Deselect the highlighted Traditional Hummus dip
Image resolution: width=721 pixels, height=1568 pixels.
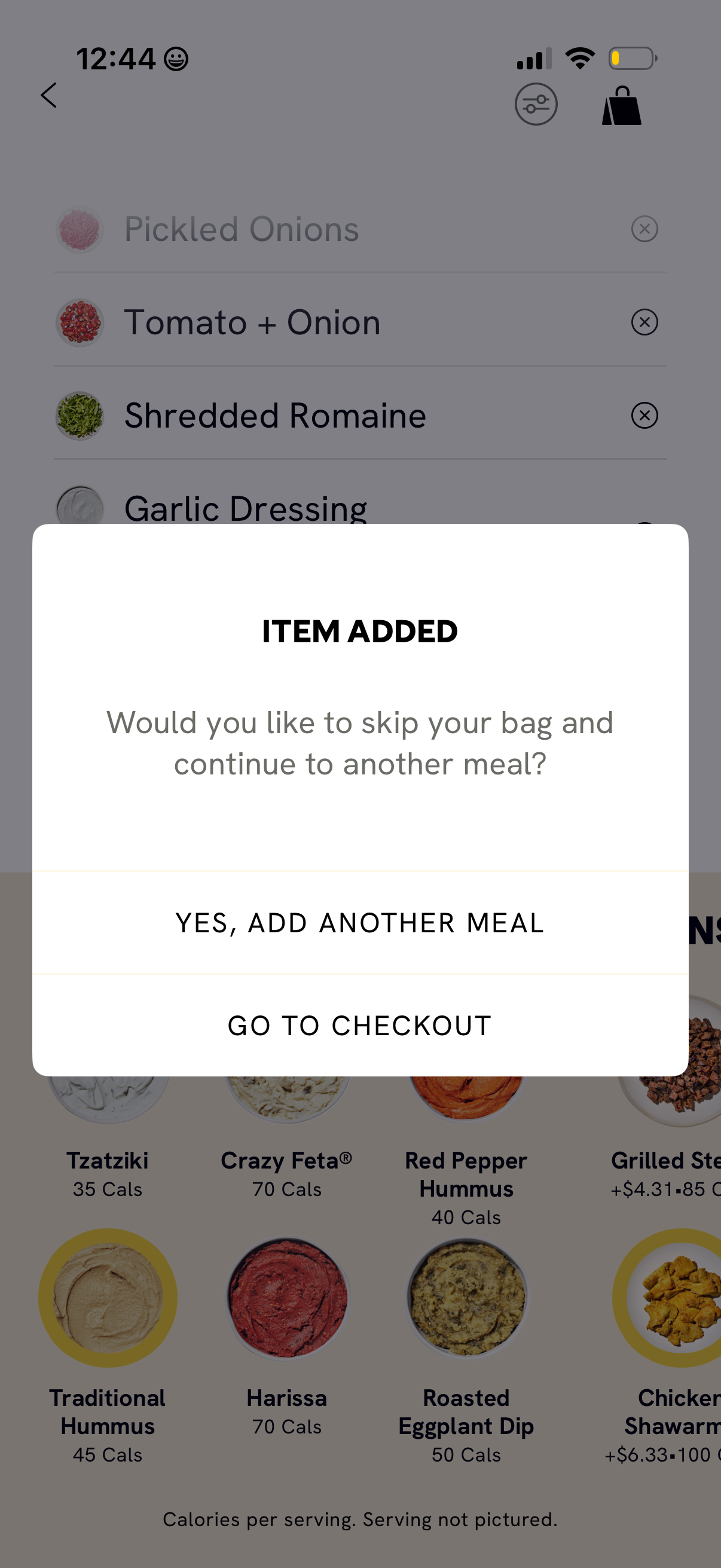[108, 1298]
